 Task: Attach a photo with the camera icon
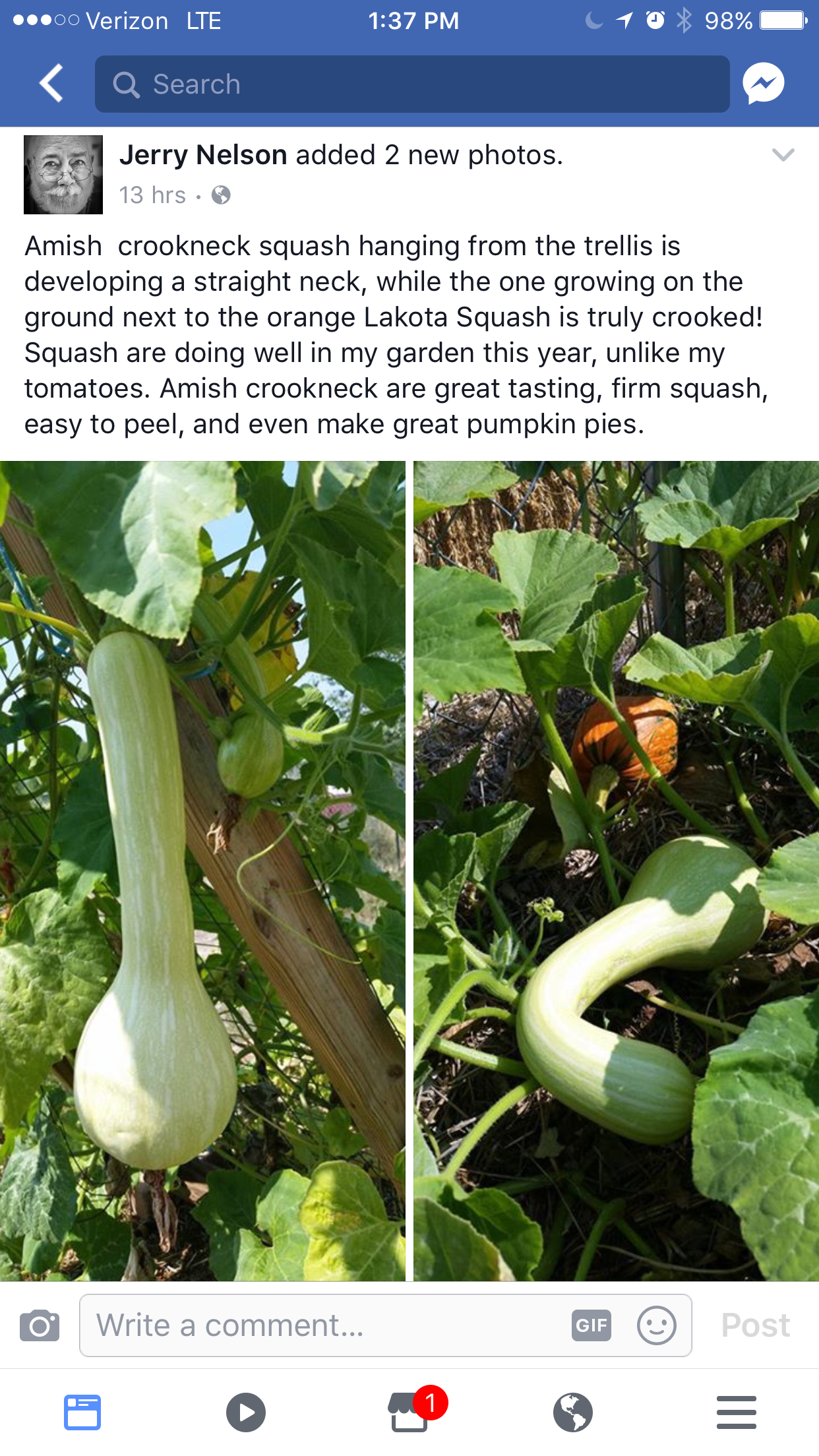pyautogui.click(x=40, y=1325)
